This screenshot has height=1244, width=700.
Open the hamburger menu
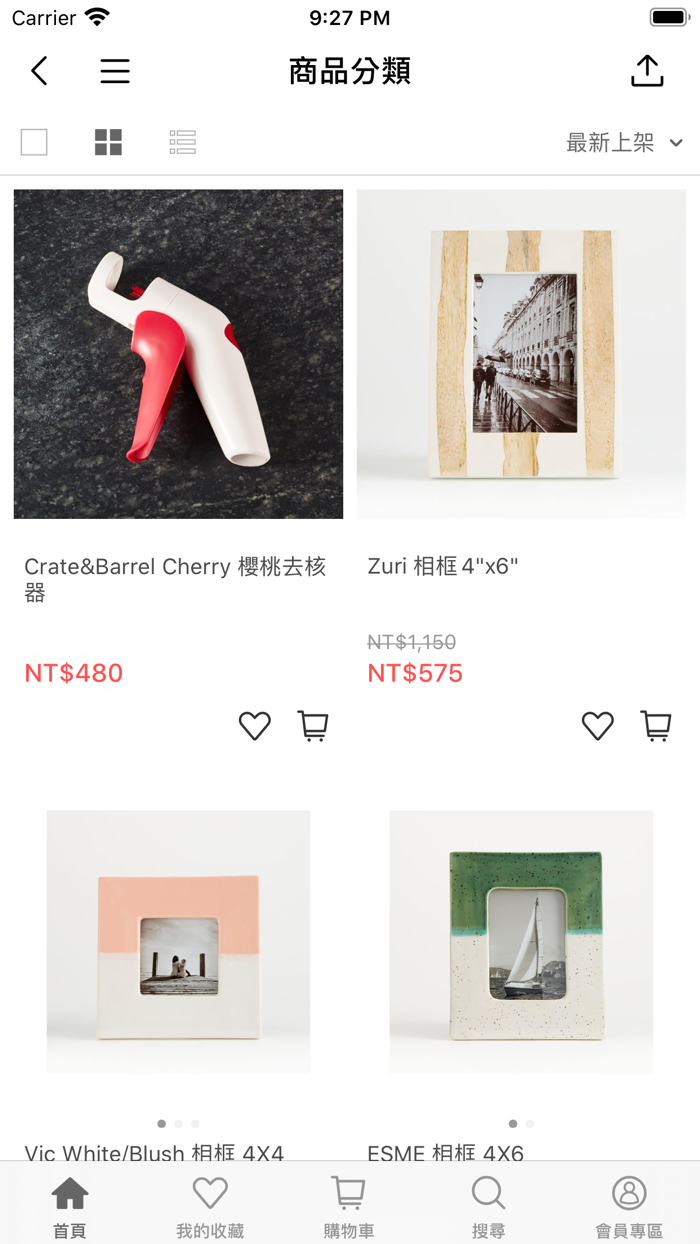[115, 71]
